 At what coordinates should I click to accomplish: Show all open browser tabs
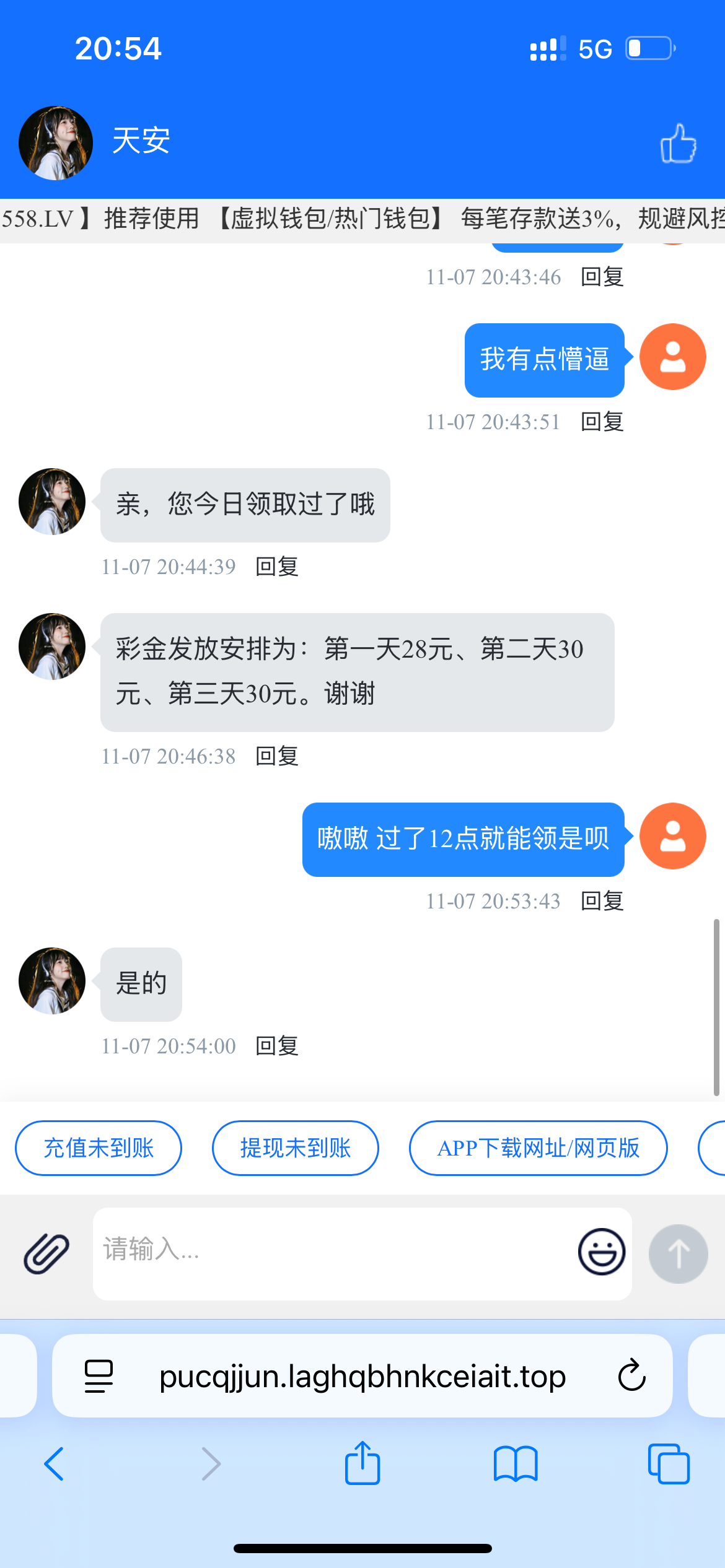[x=668, y=1464]
